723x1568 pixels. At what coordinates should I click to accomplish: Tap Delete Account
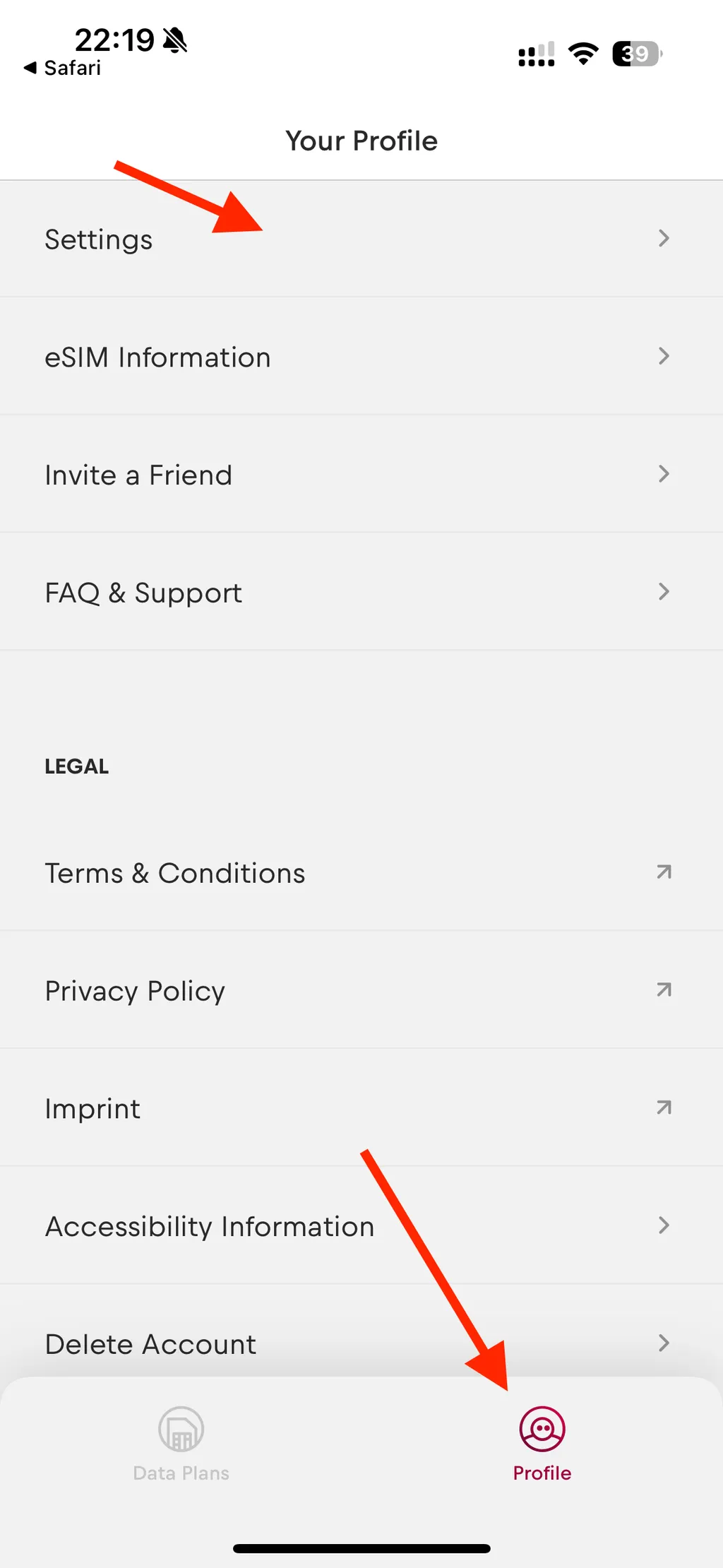click(150, 1344)
